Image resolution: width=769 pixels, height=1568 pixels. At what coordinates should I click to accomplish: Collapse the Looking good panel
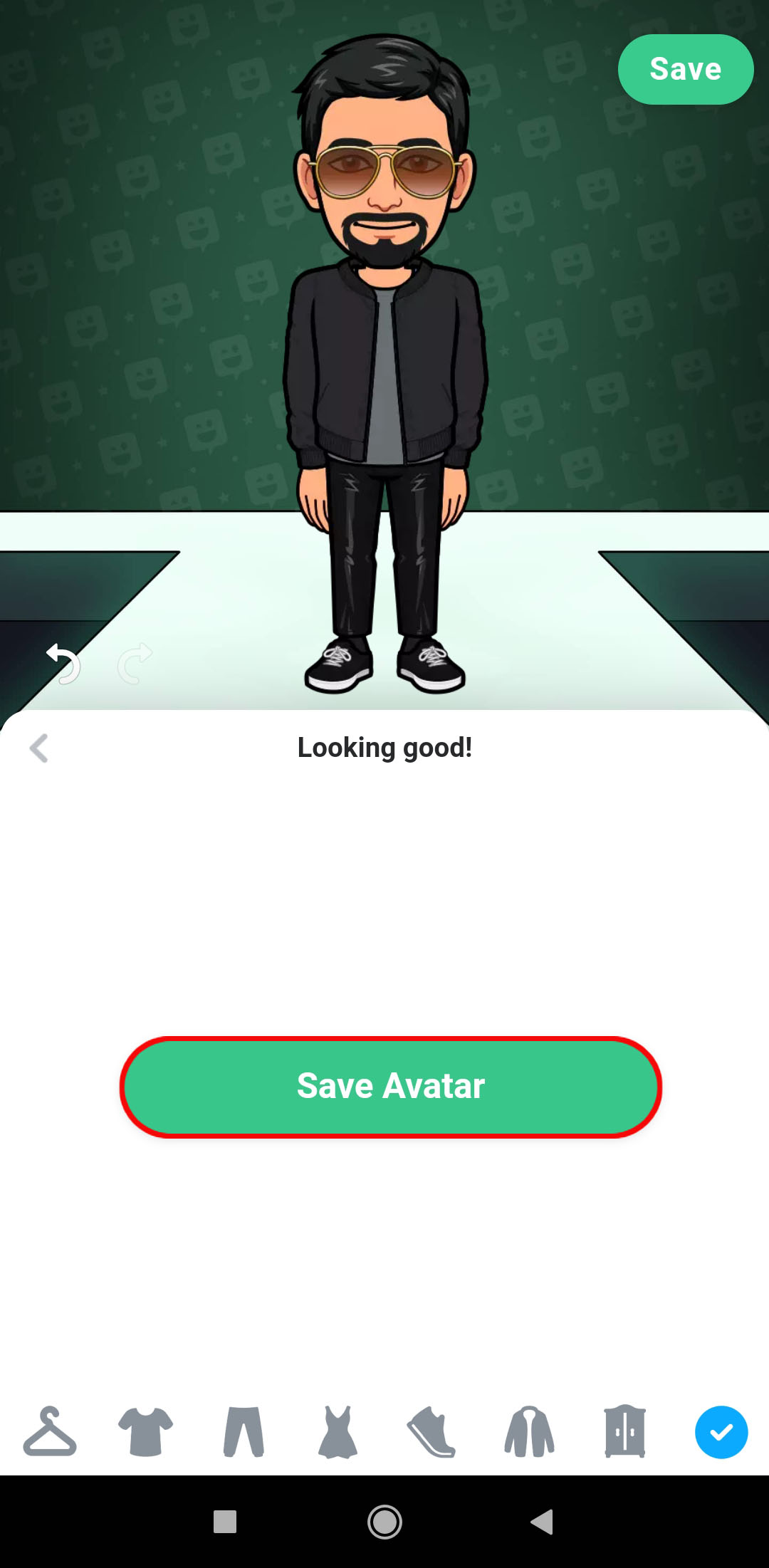click(40, 748)
